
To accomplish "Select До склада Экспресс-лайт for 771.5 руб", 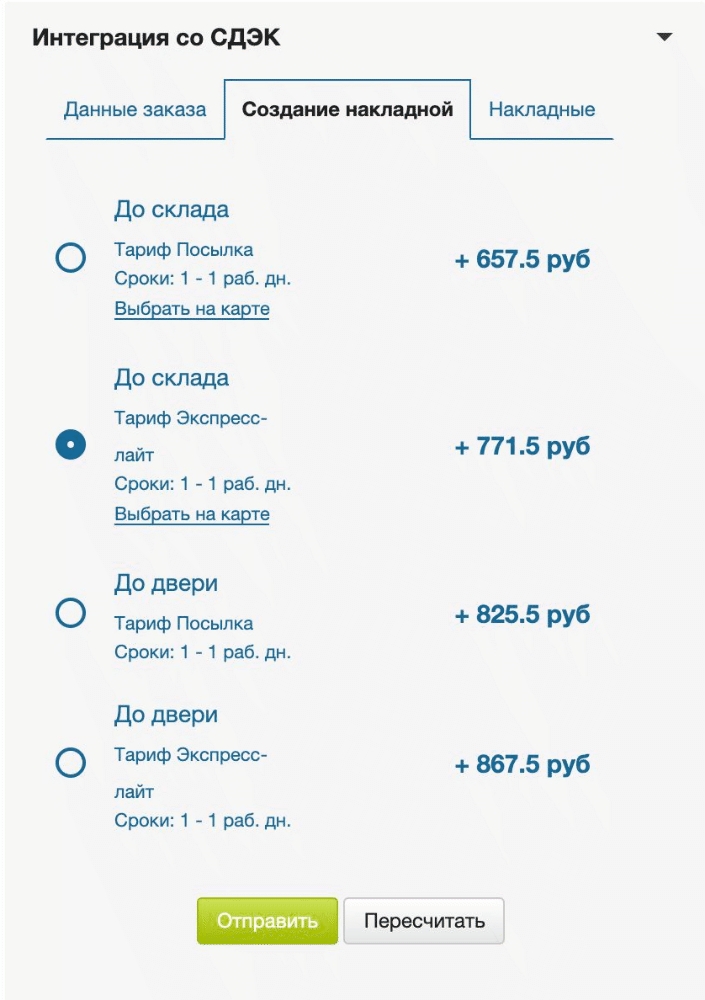I will click(x=70, y=445).
